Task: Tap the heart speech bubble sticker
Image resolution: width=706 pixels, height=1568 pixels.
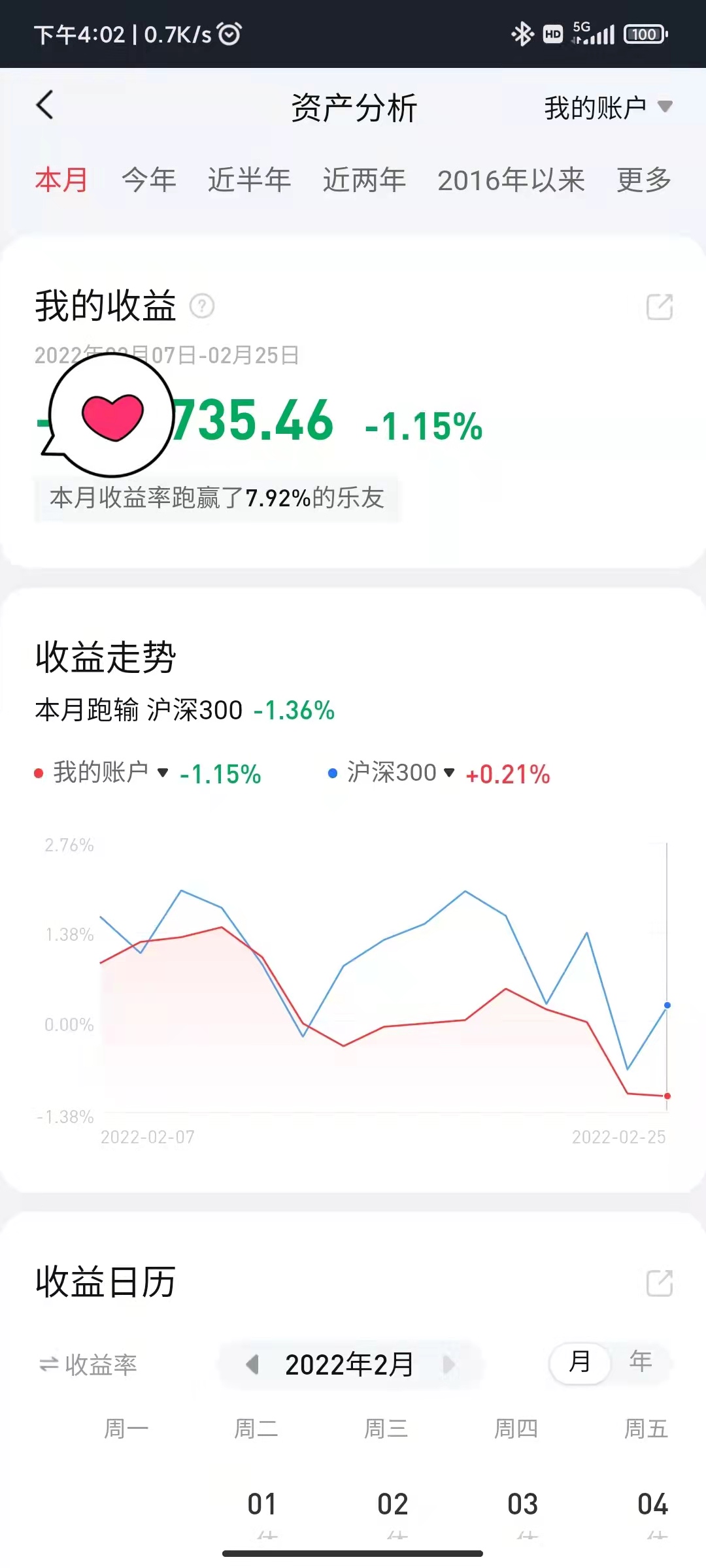Action: [111, 416]
